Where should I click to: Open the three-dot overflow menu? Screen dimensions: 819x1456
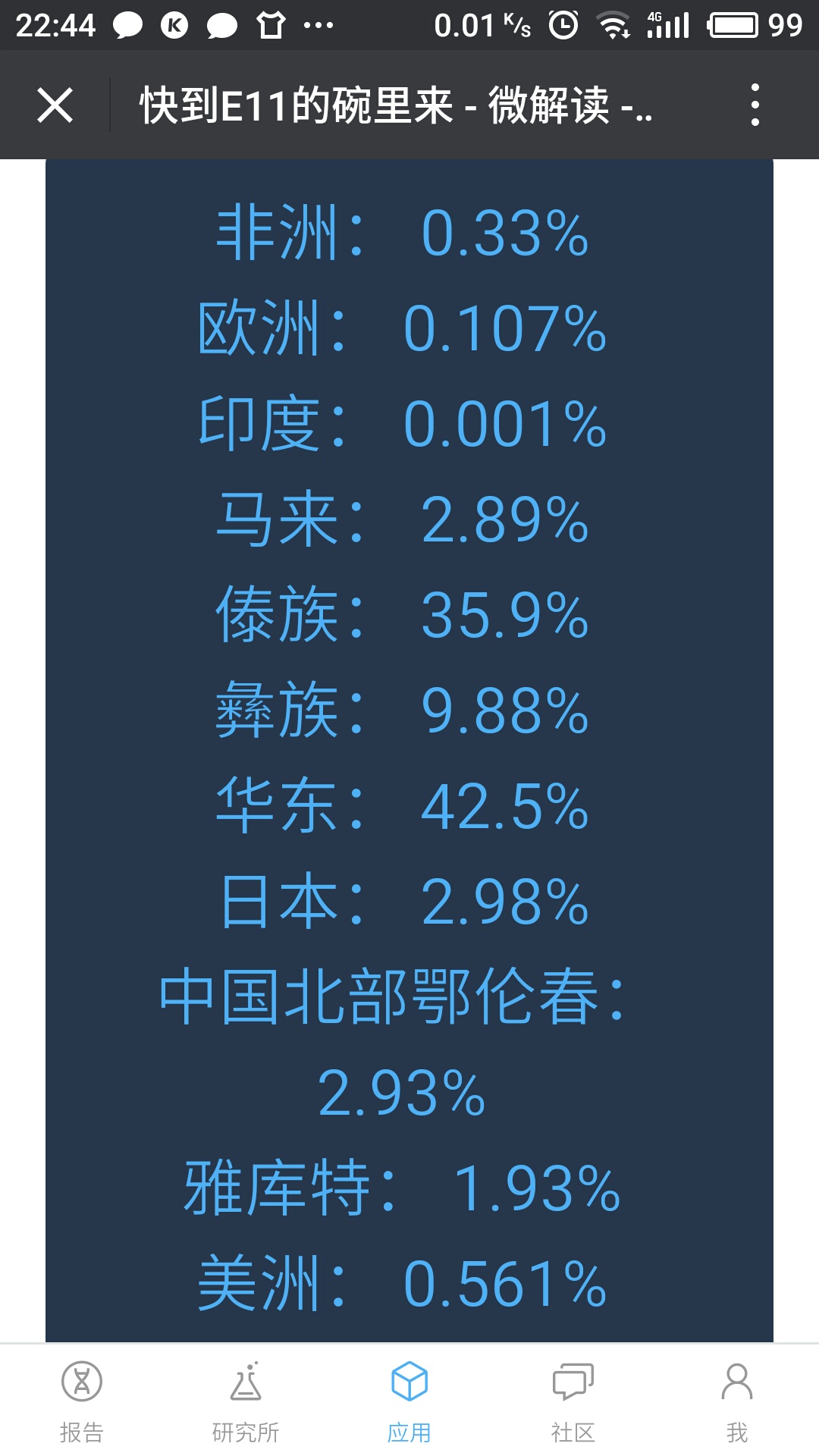click(755, 105)
